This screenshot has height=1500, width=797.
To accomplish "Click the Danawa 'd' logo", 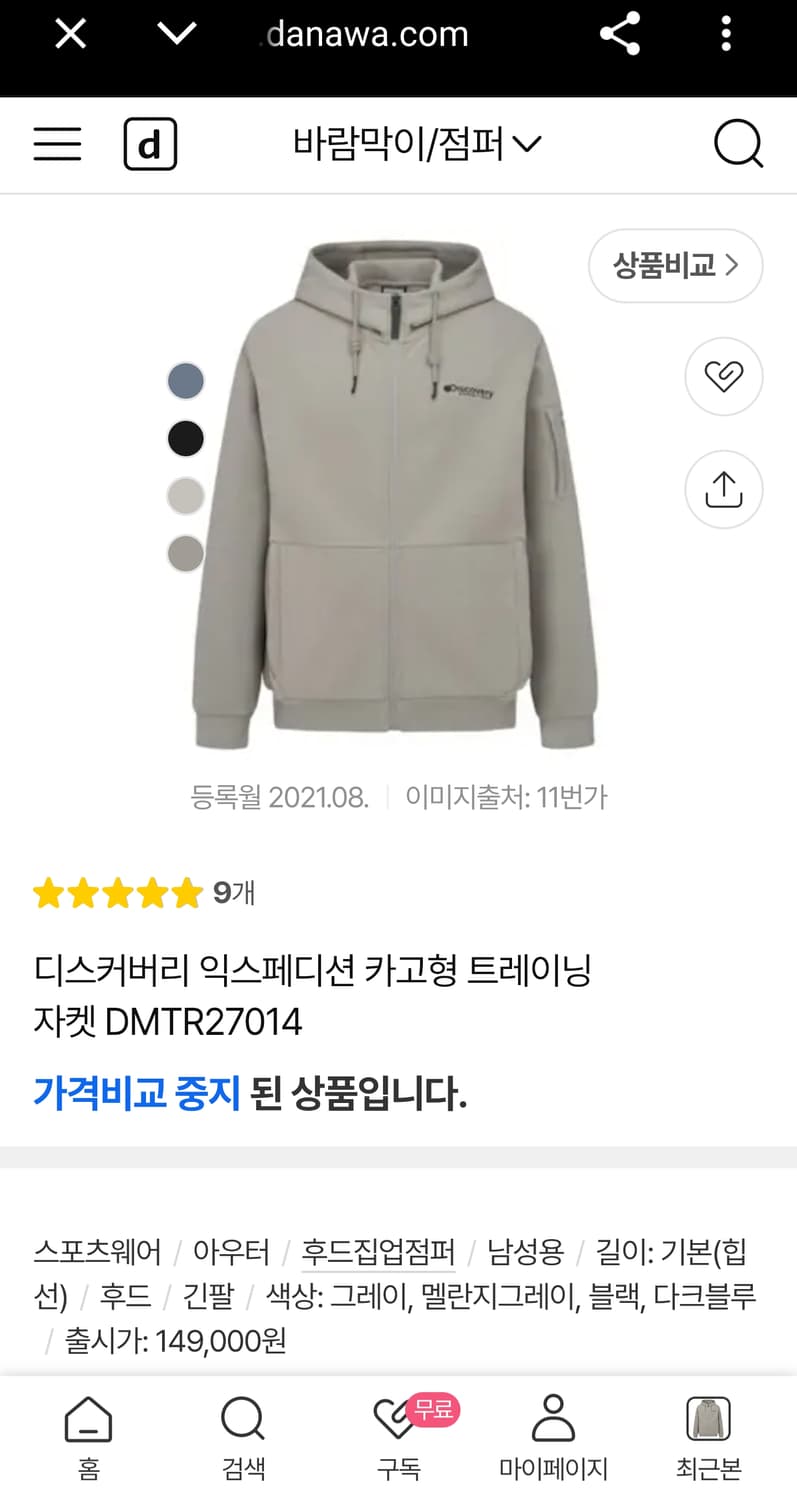I will tap(150, 143).
